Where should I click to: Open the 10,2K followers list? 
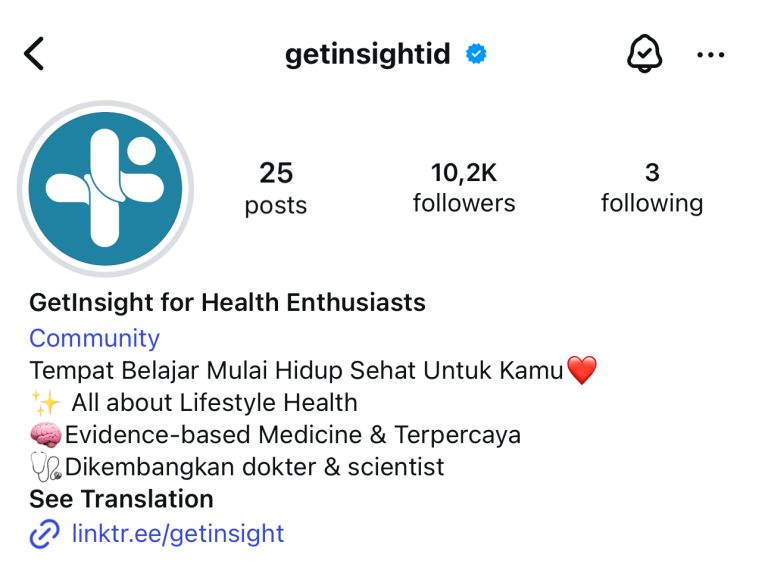[464, 187]
